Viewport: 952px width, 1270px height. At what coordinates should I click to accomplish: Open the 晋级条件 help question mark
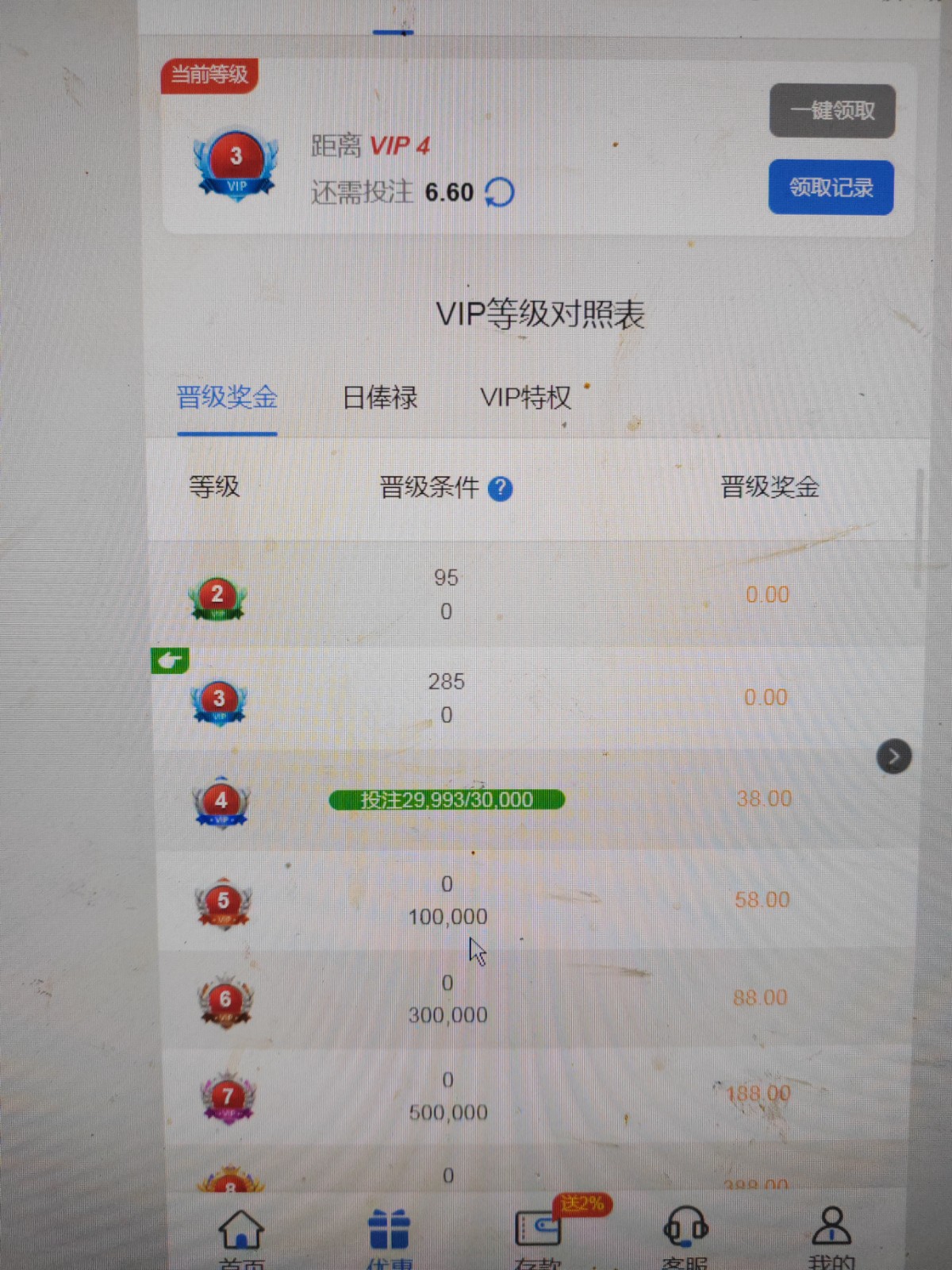click(x=500, y=488)
